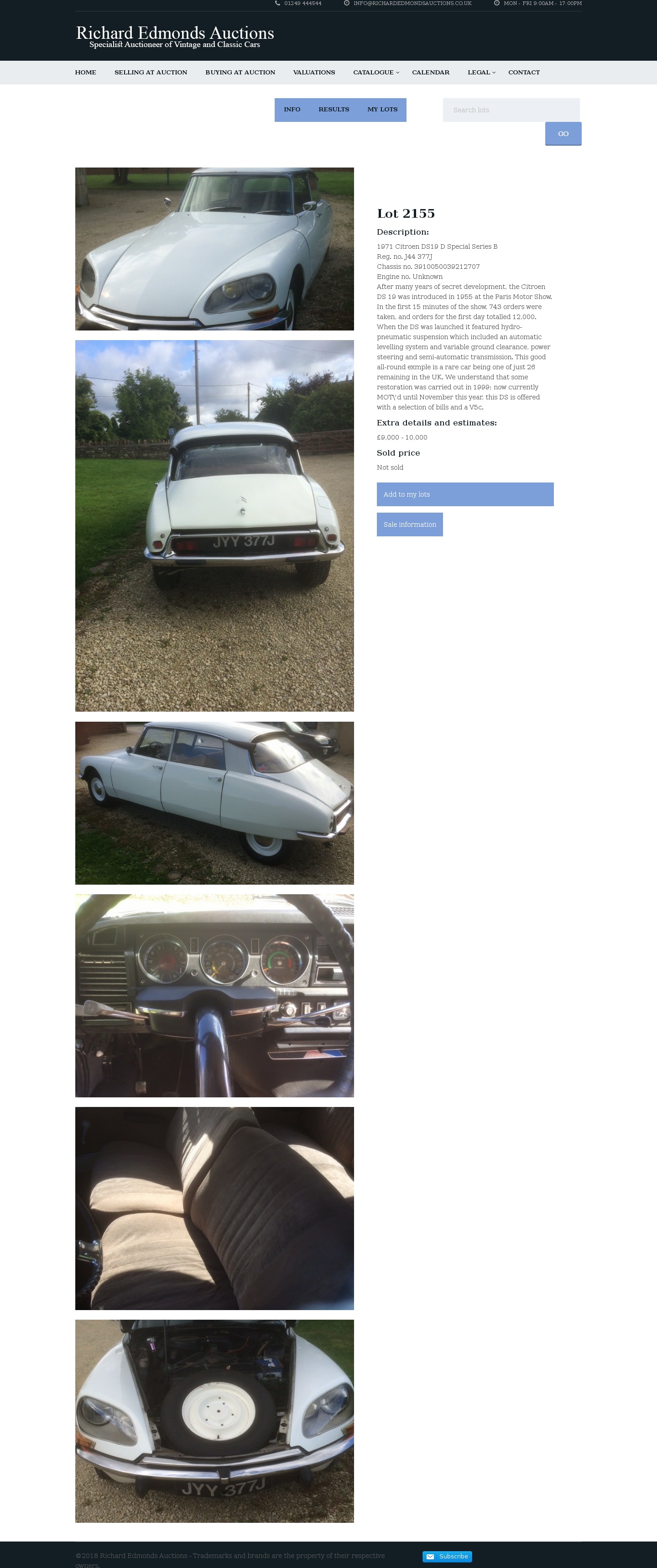Image resolution: width=657 pixels, height=1568 pixels.
Task: Go to Selling at Auction page
Action: 150,73
